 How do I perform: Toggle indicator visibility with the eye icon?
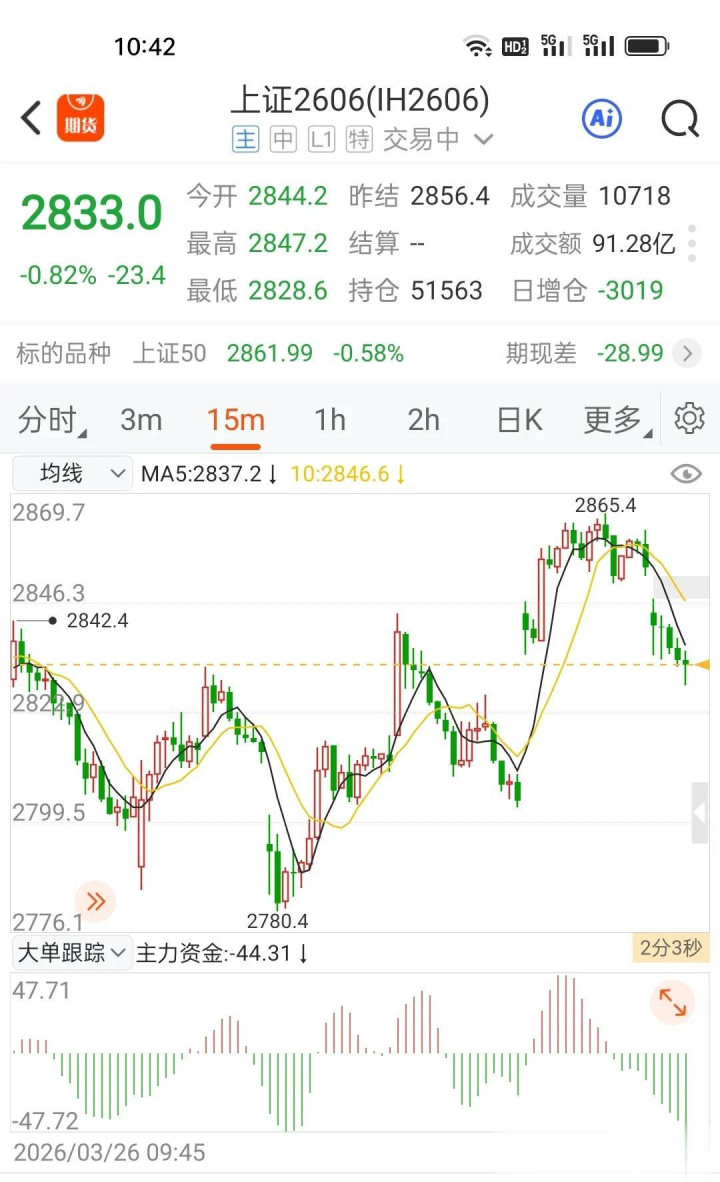tap(686, 474)
